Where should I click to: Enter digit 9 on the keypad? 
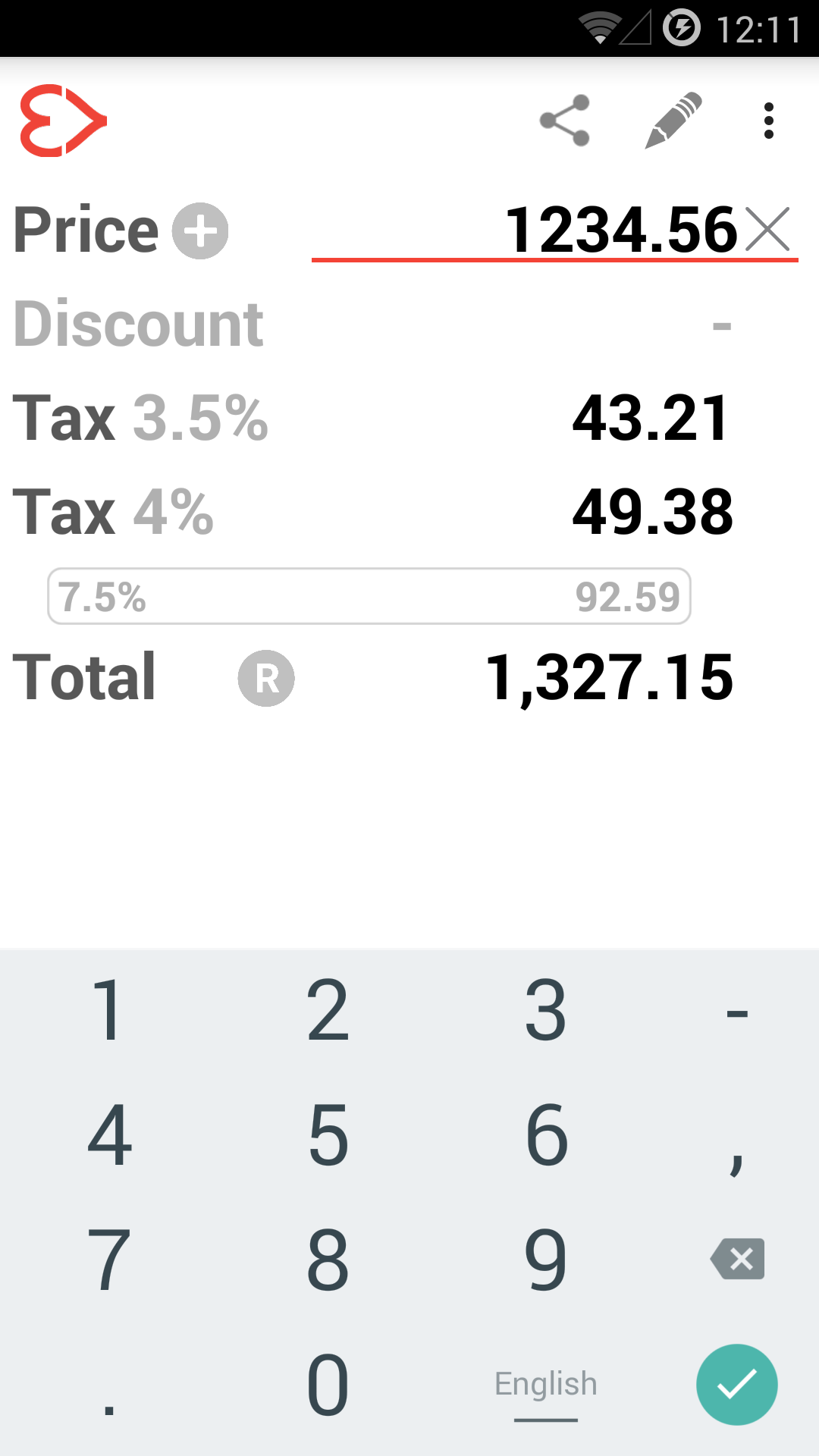[546, 1259]
